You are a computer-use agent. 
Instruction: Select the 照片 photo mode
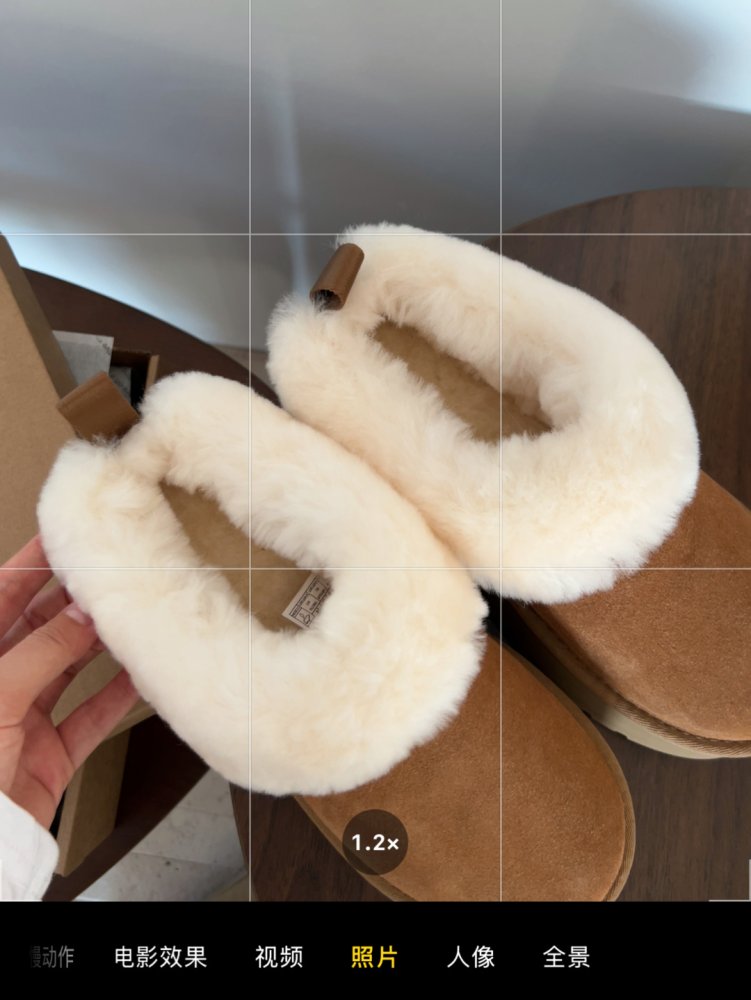374,957
